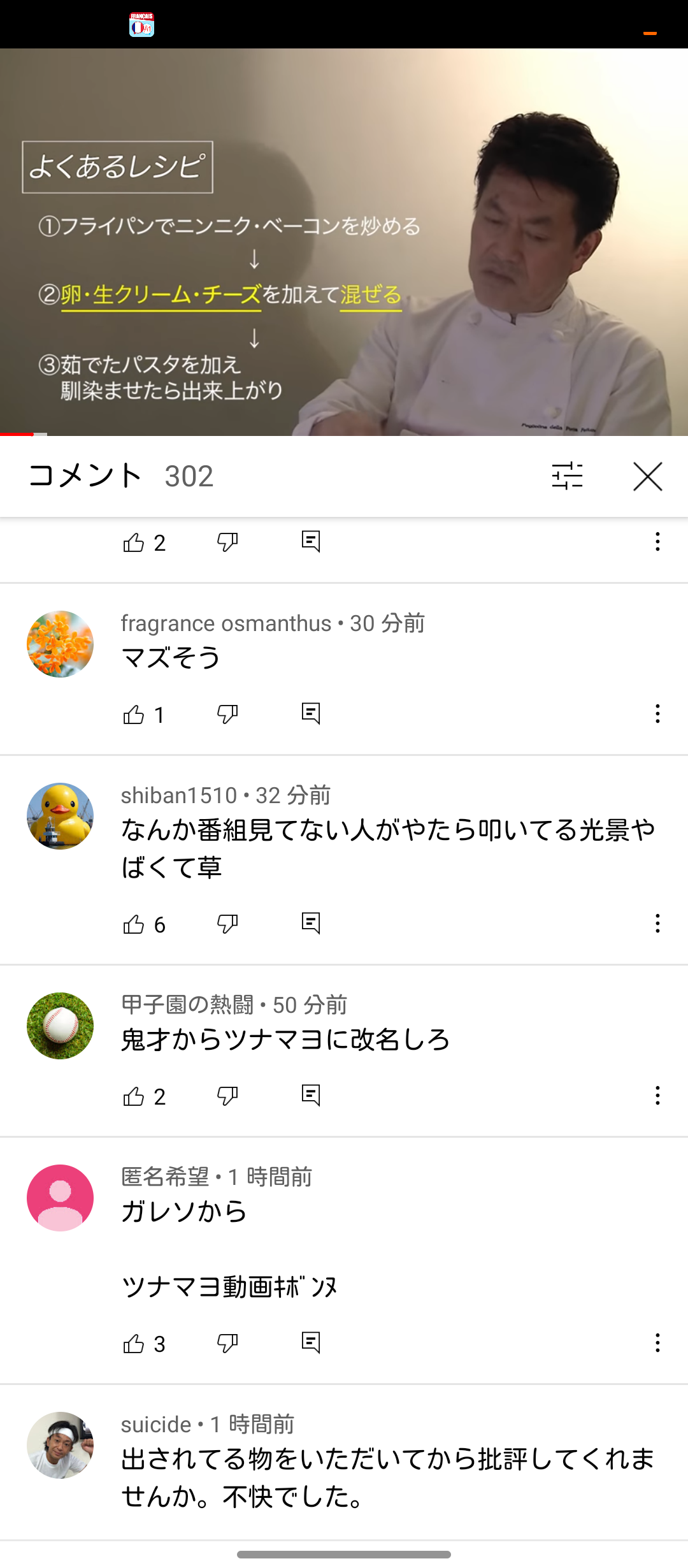Image resolution: width=688 pixels, height=1568 pixels.
Task: Open more options for 甲子園の熱闘's comment
Action: coord(657,1095)
